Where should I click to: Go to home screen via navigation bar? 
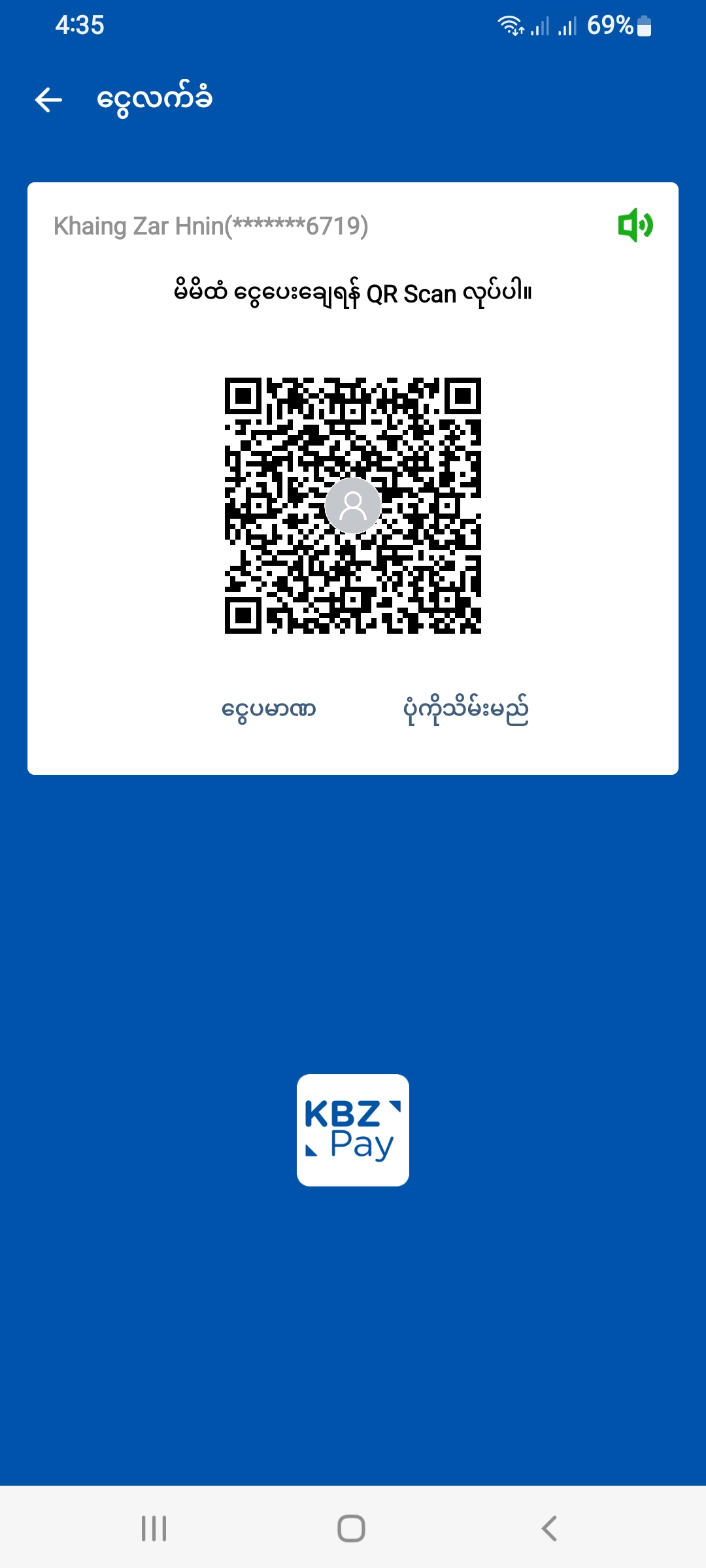(352, 1528)
